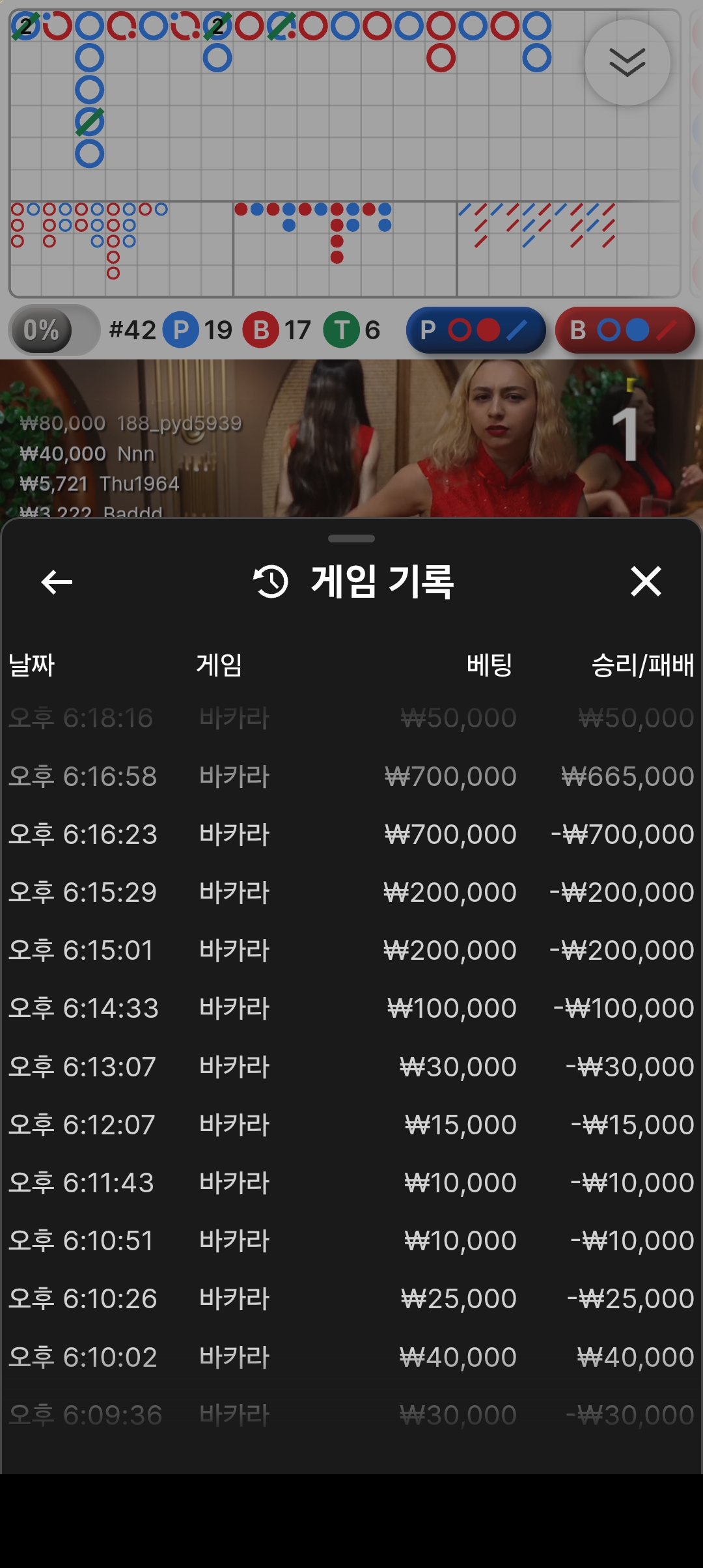The height and width of the screenshot is (1568, 703).
Task: Open the 오후 6:16:58 ₩700,000 game record
Action: coord(351,776)
